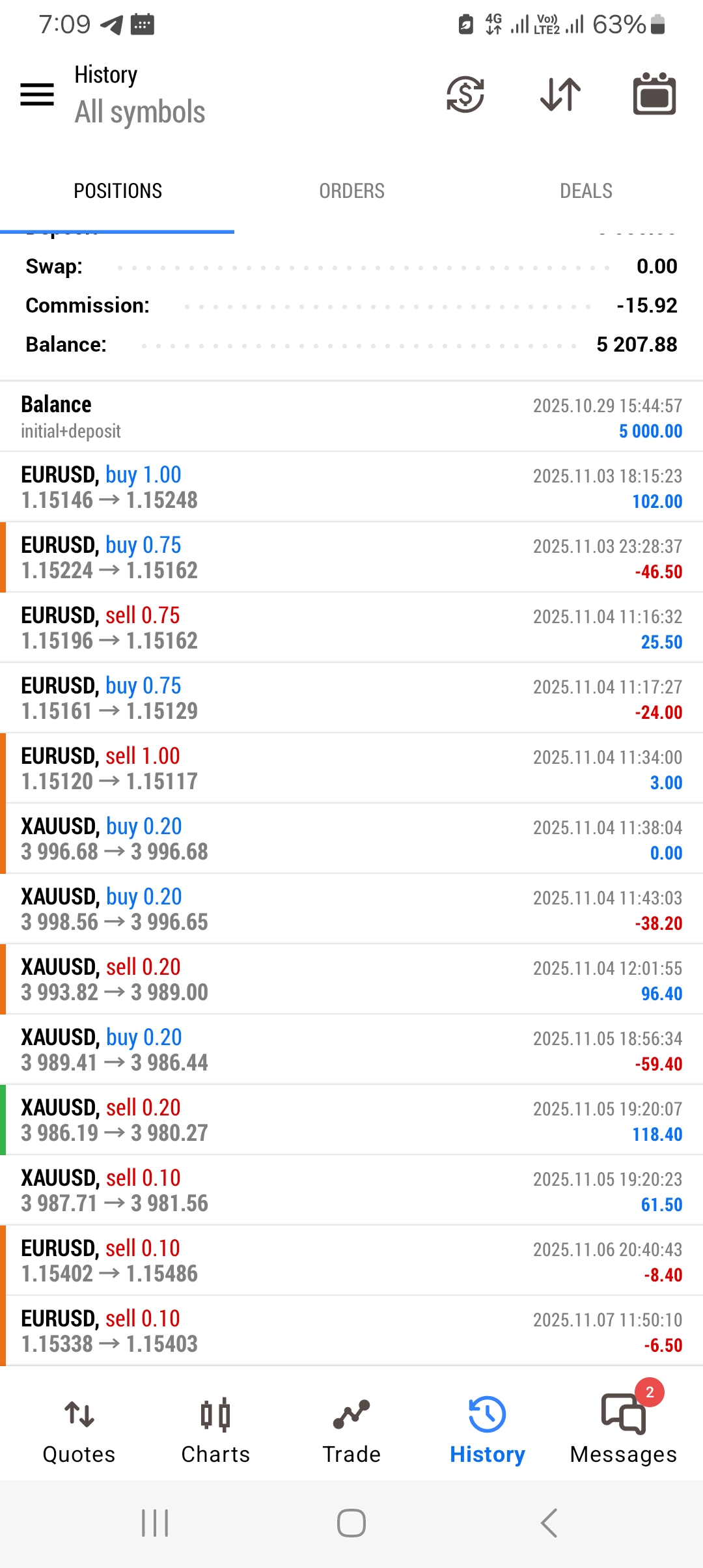Open the EURUSD buy 0.75 -46.50 position

point(351,557)
